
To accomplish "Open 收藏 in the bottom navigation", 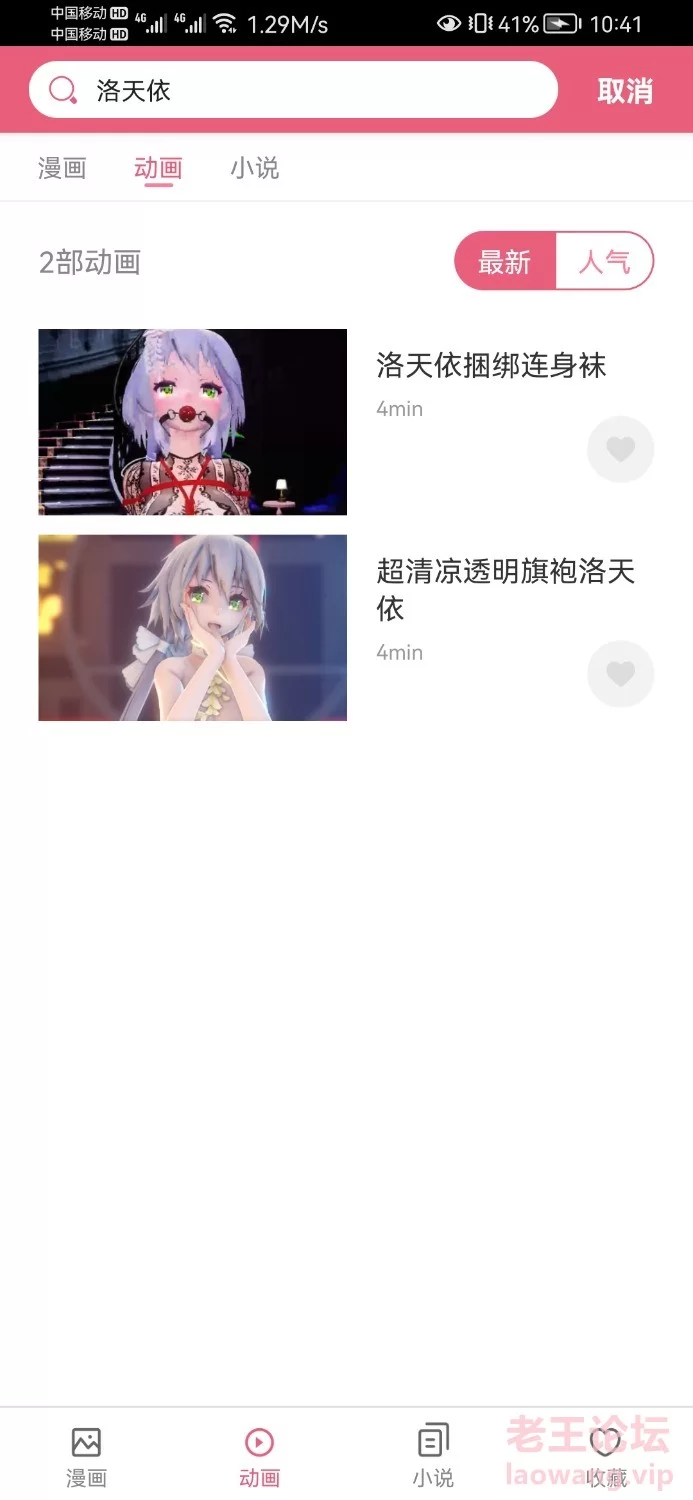I will (x=606, y=1456).
